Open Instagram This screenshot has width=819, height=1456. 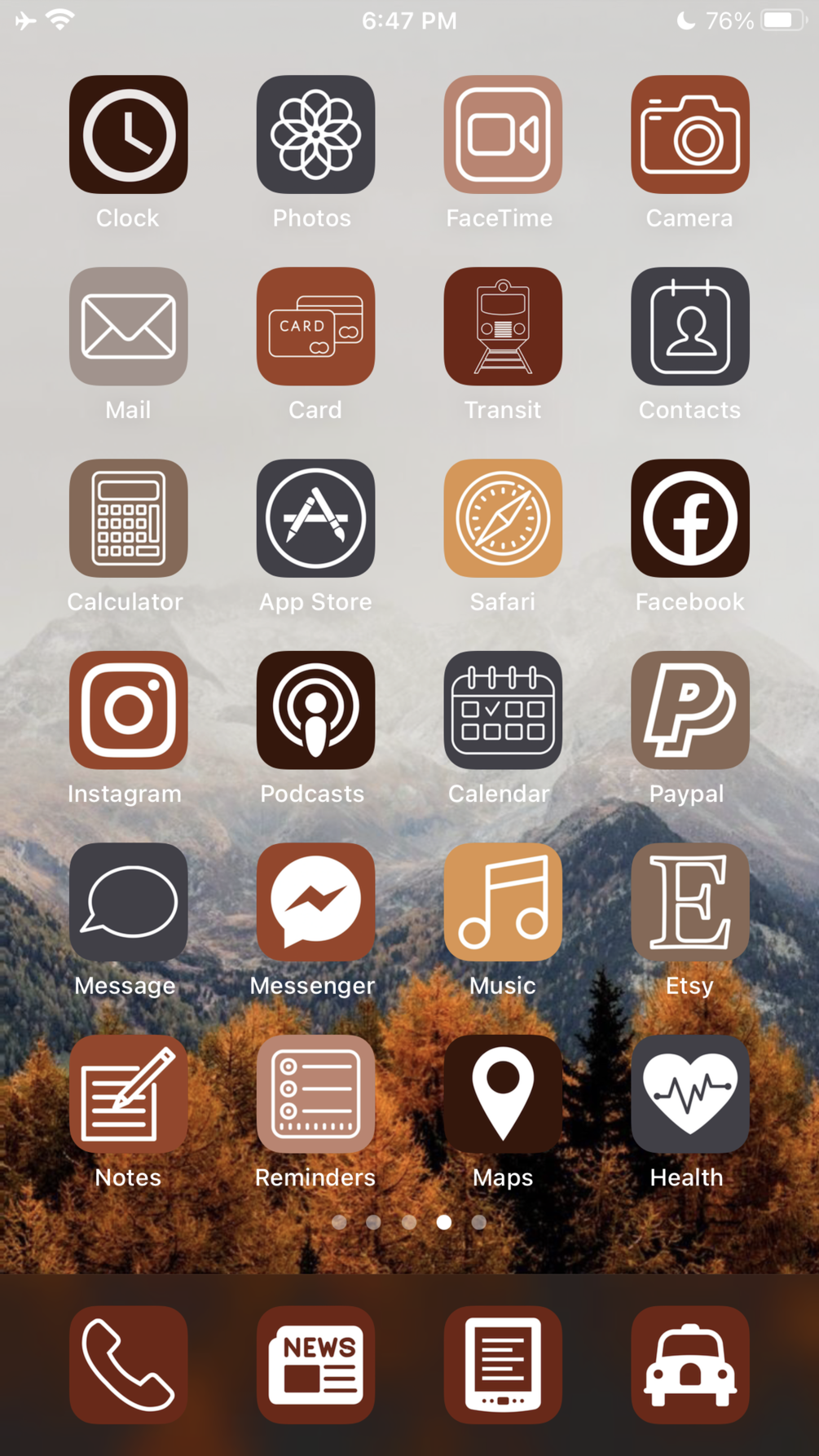tap(128, 710)
